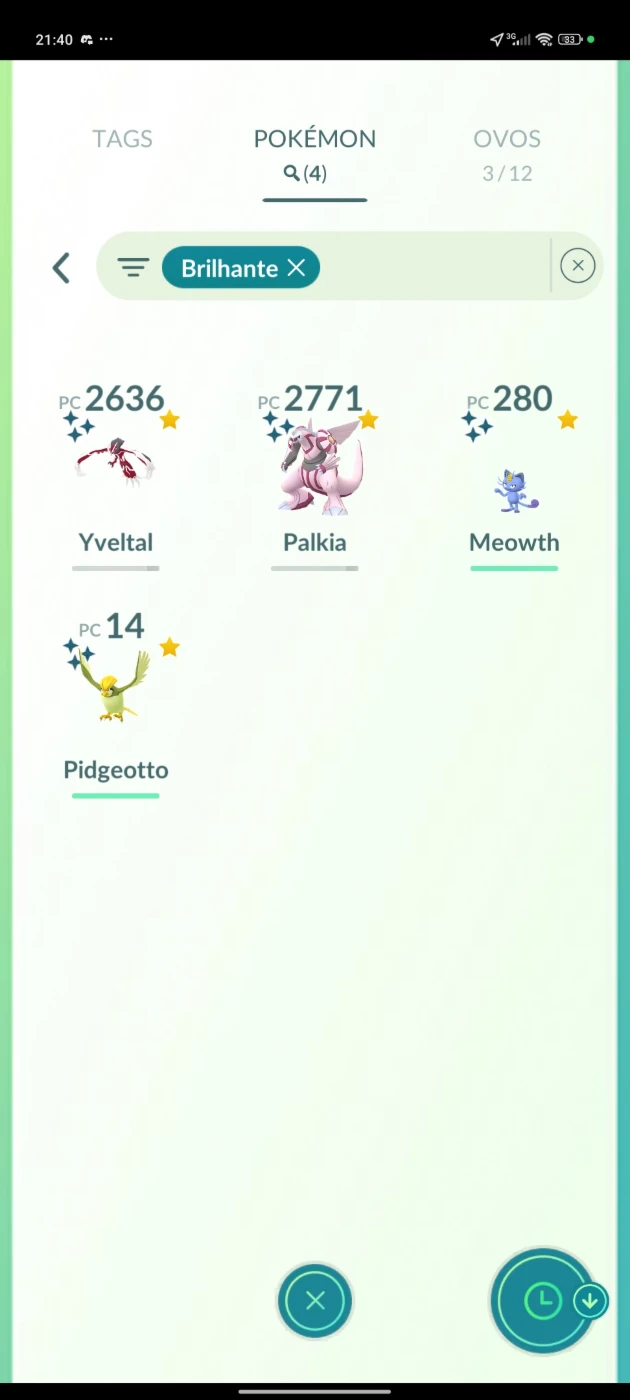
Task: Change sort order with the clock button
Action: [543, 1301]
